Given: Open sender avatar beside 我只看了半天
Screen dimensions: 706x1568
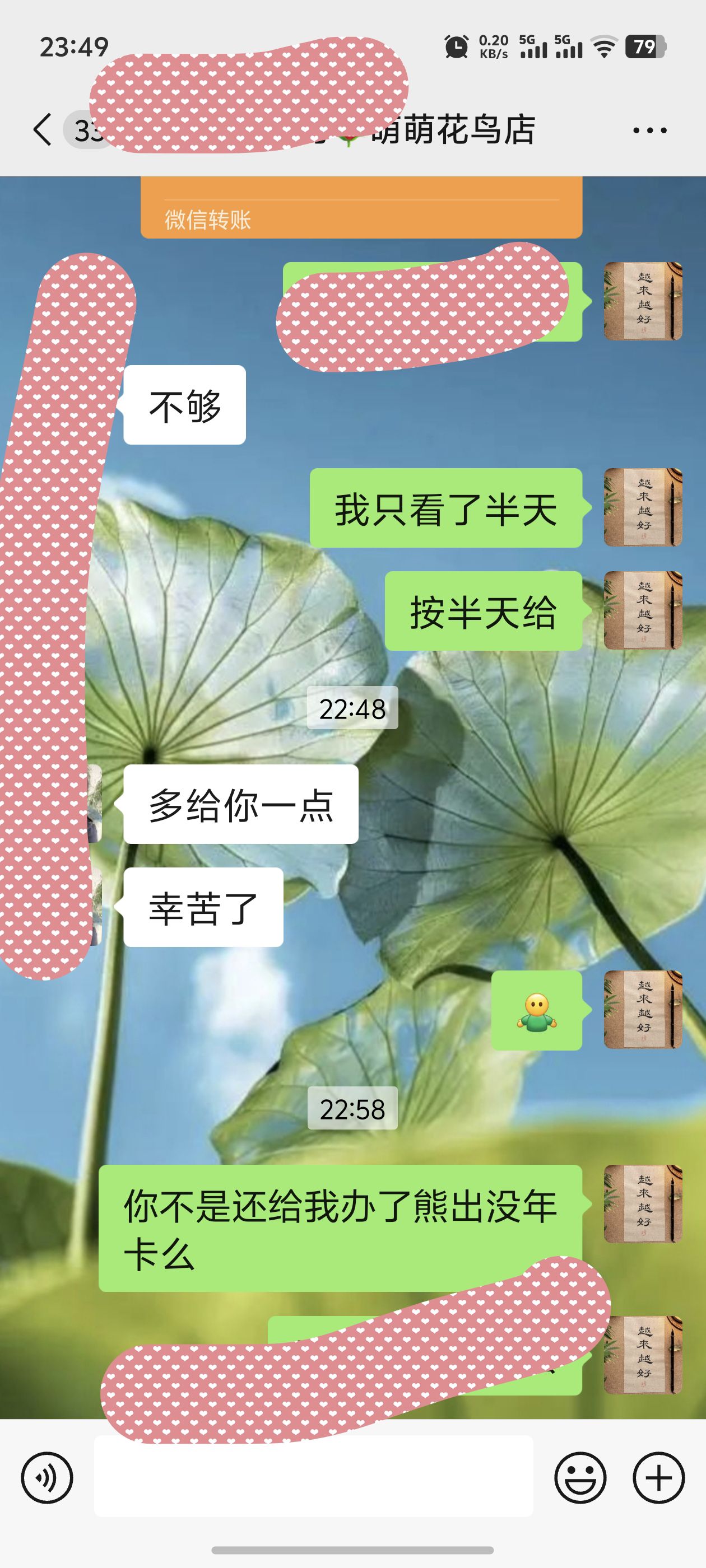Looking at the screenshot, I should coord(643,507).
